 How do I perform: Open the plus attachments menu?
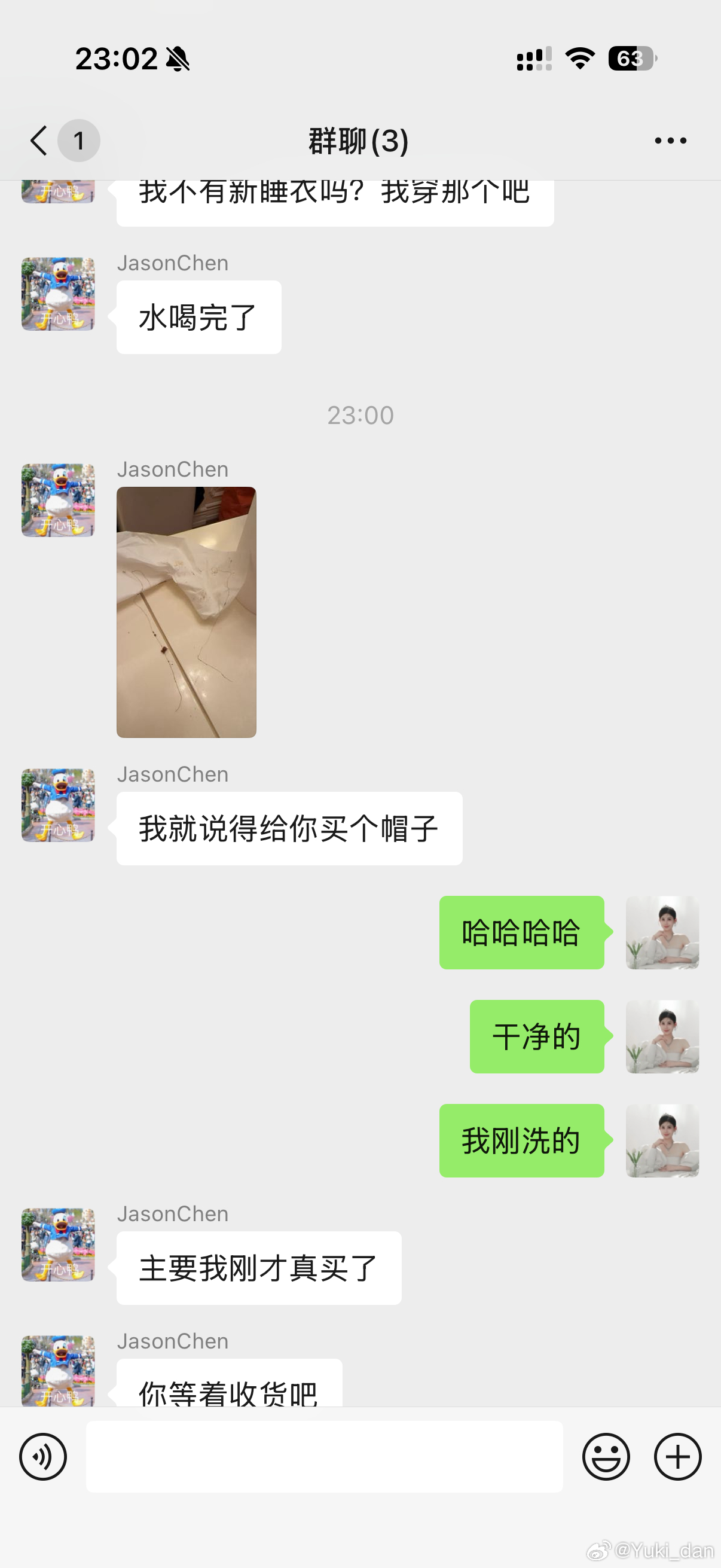(x=677, y=1457)
